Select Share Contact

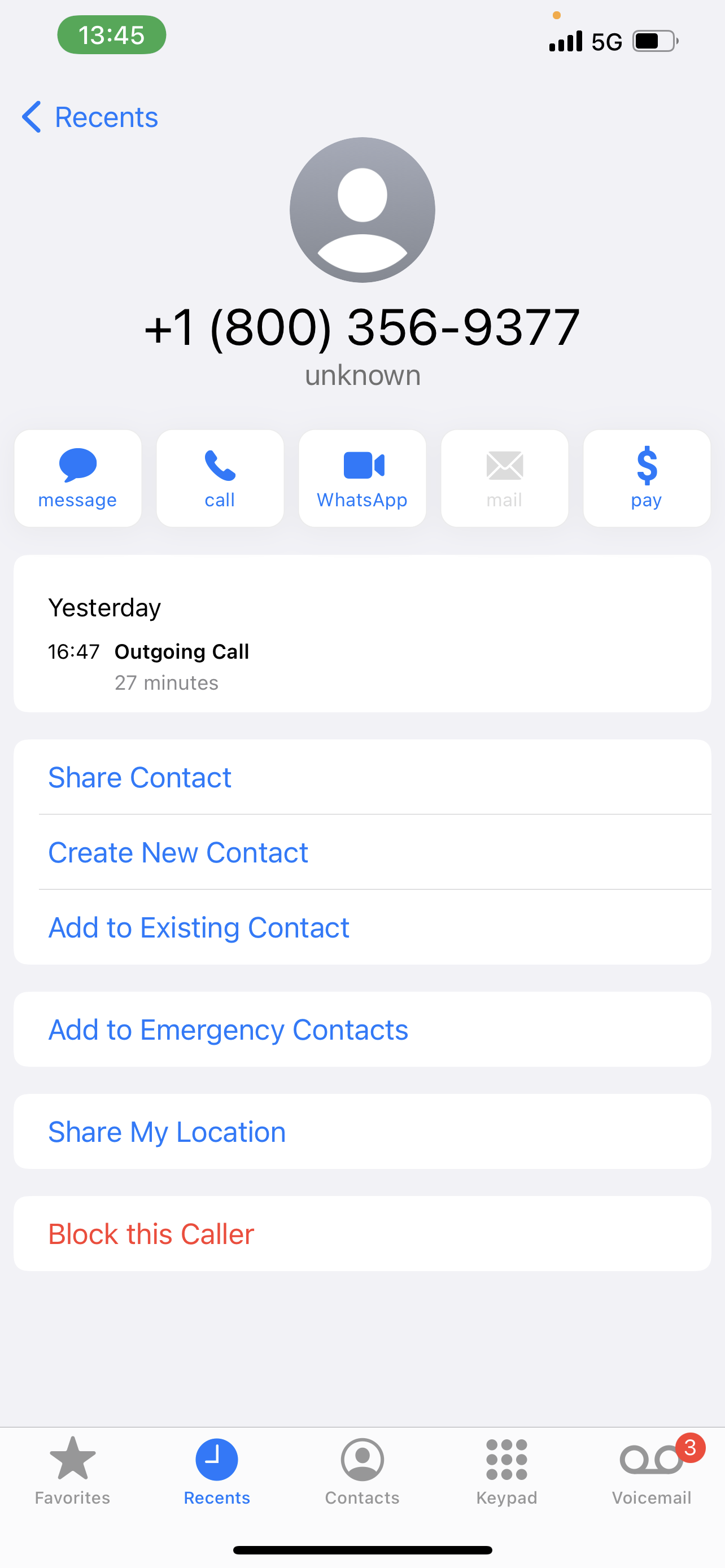[x=139, y=777]
